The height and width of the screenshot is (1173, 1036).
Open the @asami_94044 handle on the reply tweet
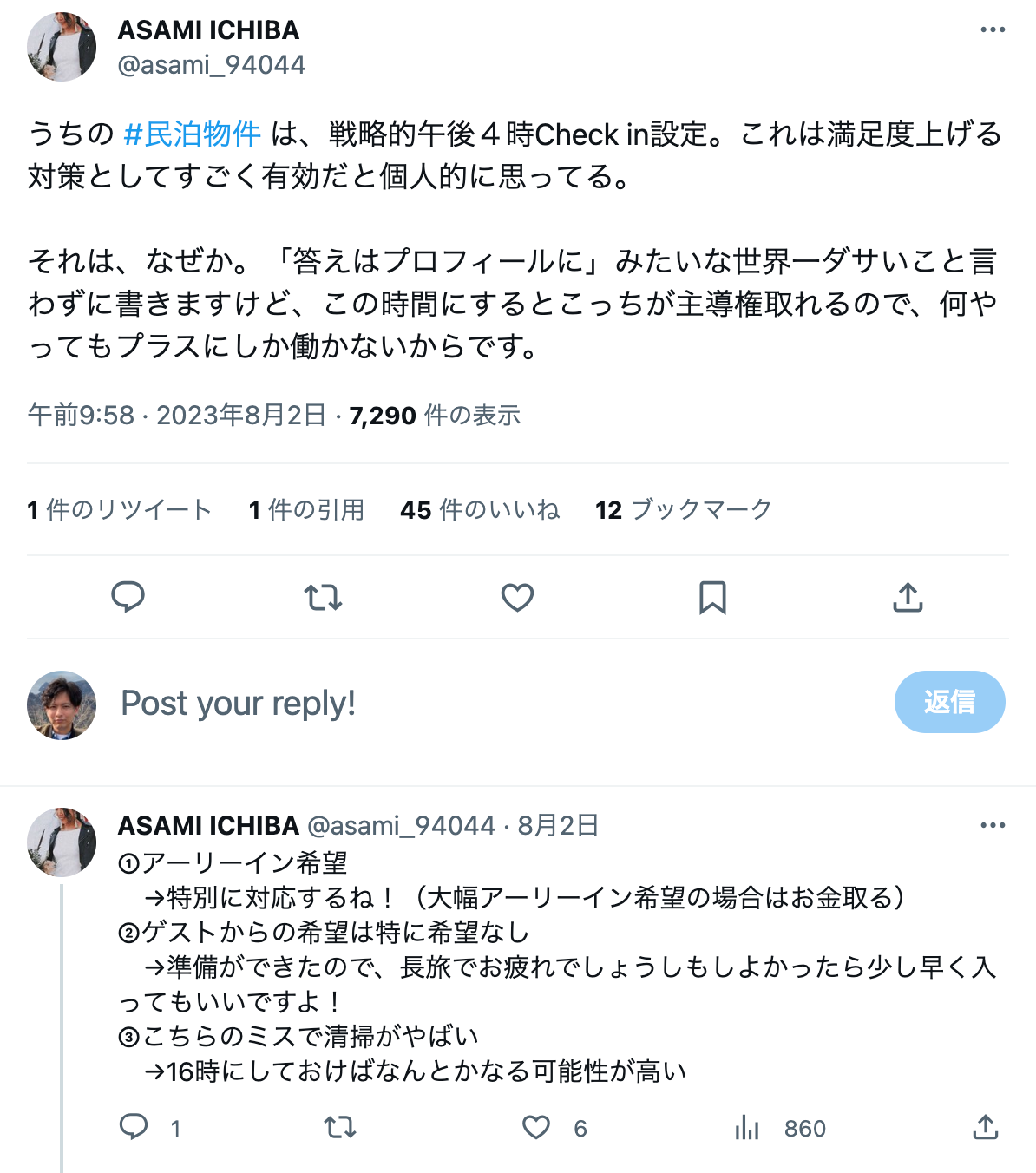(x=401, y=825)
